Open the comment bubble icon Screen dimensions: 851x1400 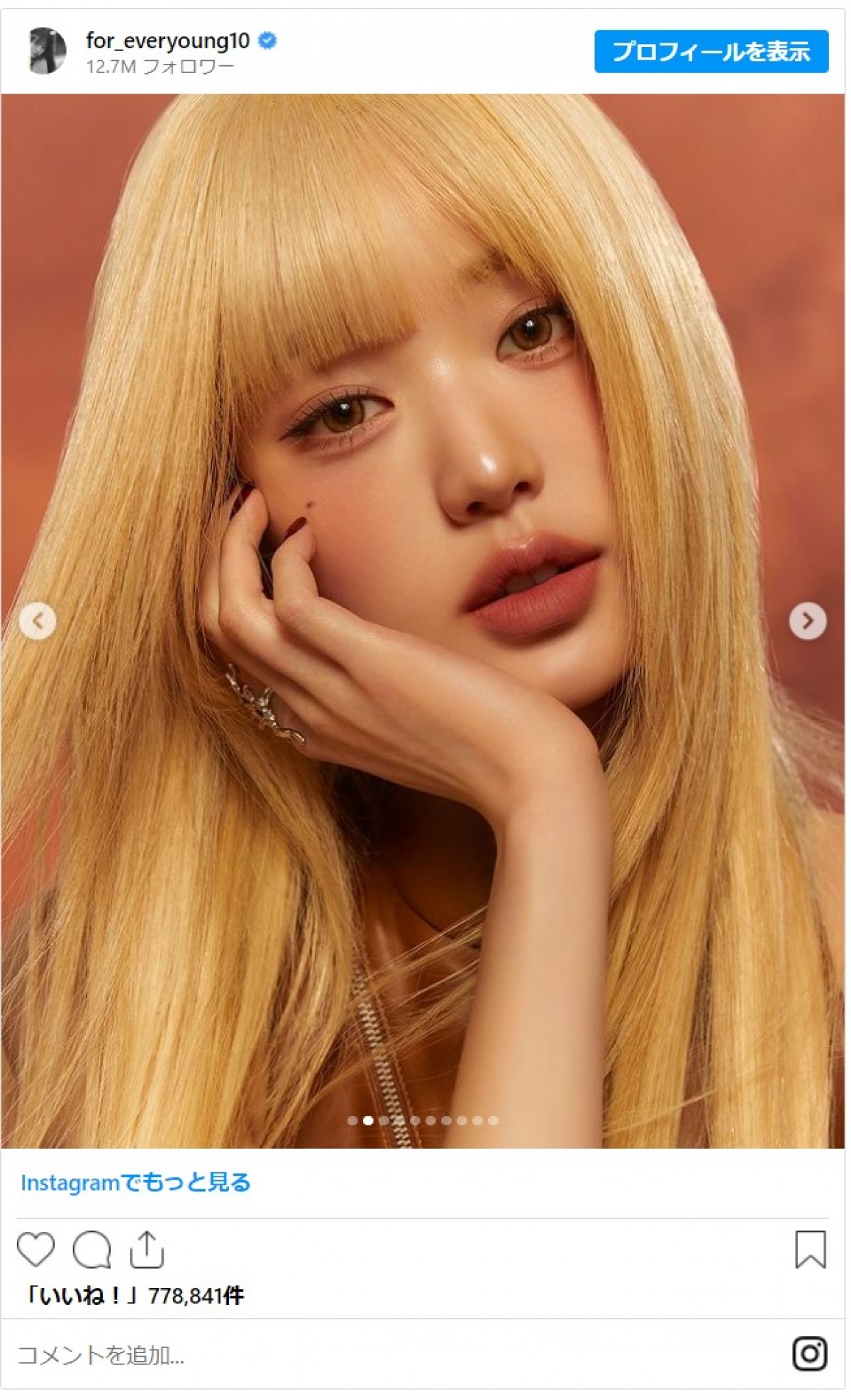[91, 1250]
